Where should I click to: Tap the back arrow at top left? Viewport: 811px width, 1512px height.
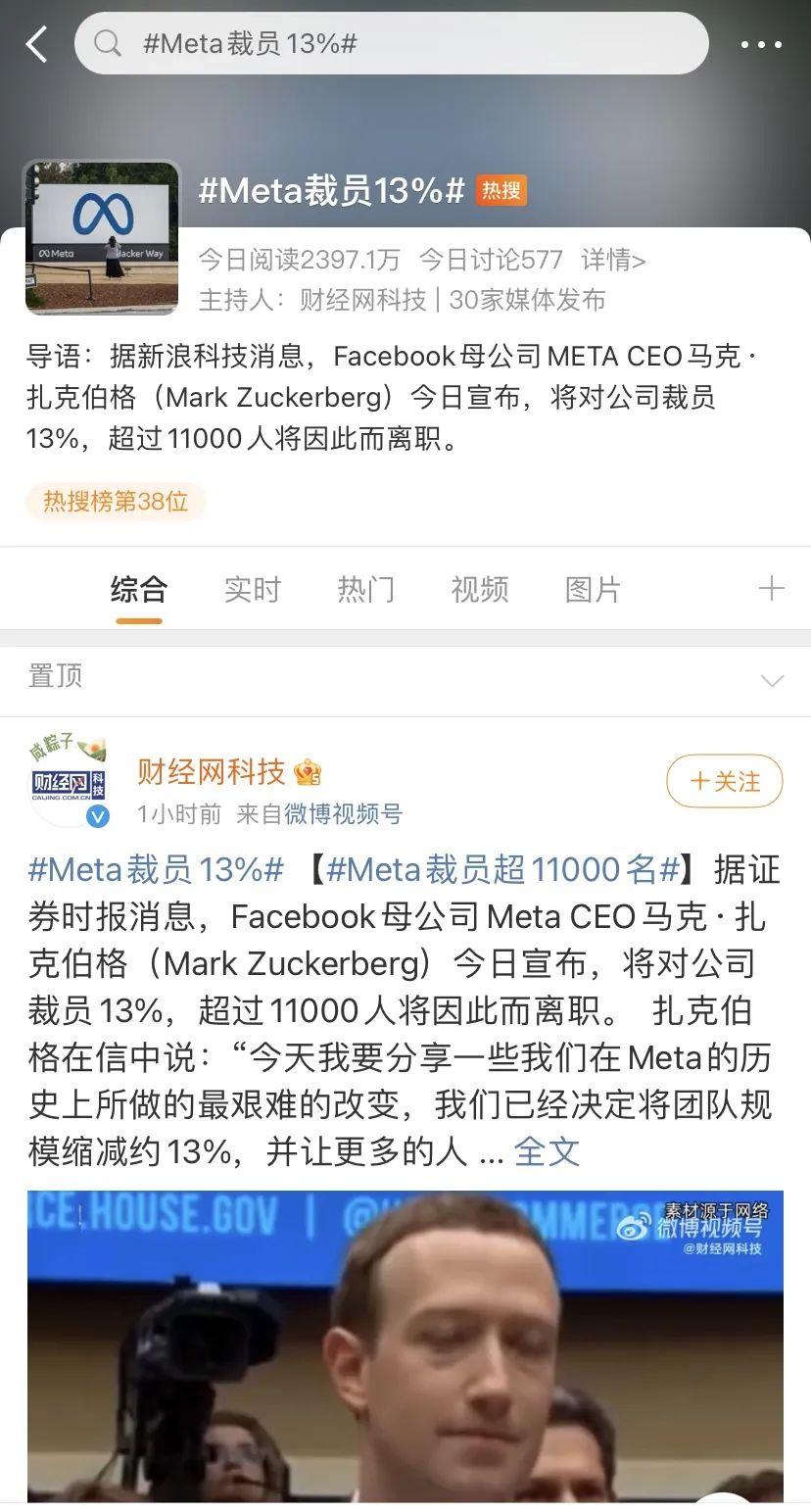(x=37, y=43)
